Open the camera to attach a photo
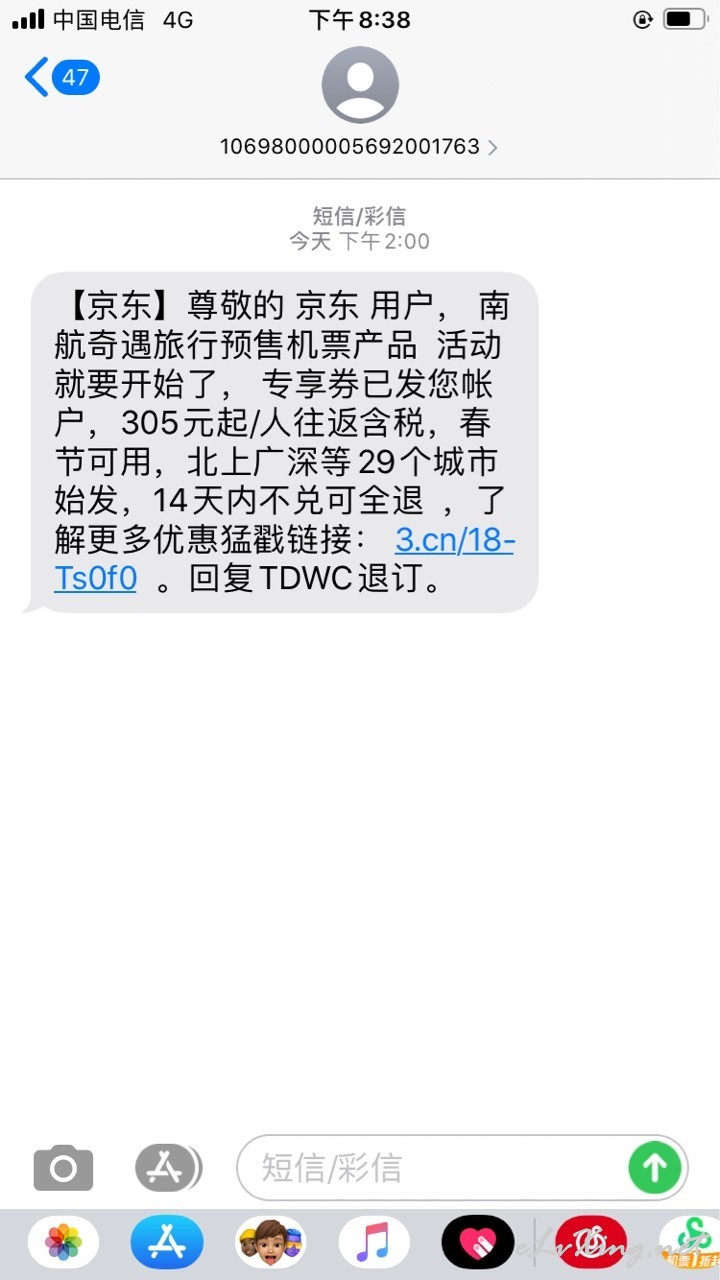The height and width of the screenshot is (1280, 720). [x=63, y=1167]
